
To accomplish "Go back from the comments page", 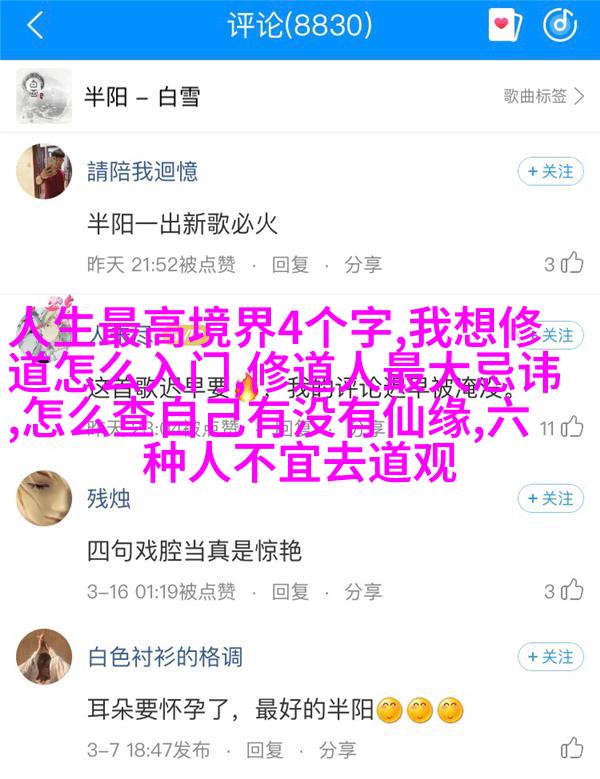I will point(36,27).
